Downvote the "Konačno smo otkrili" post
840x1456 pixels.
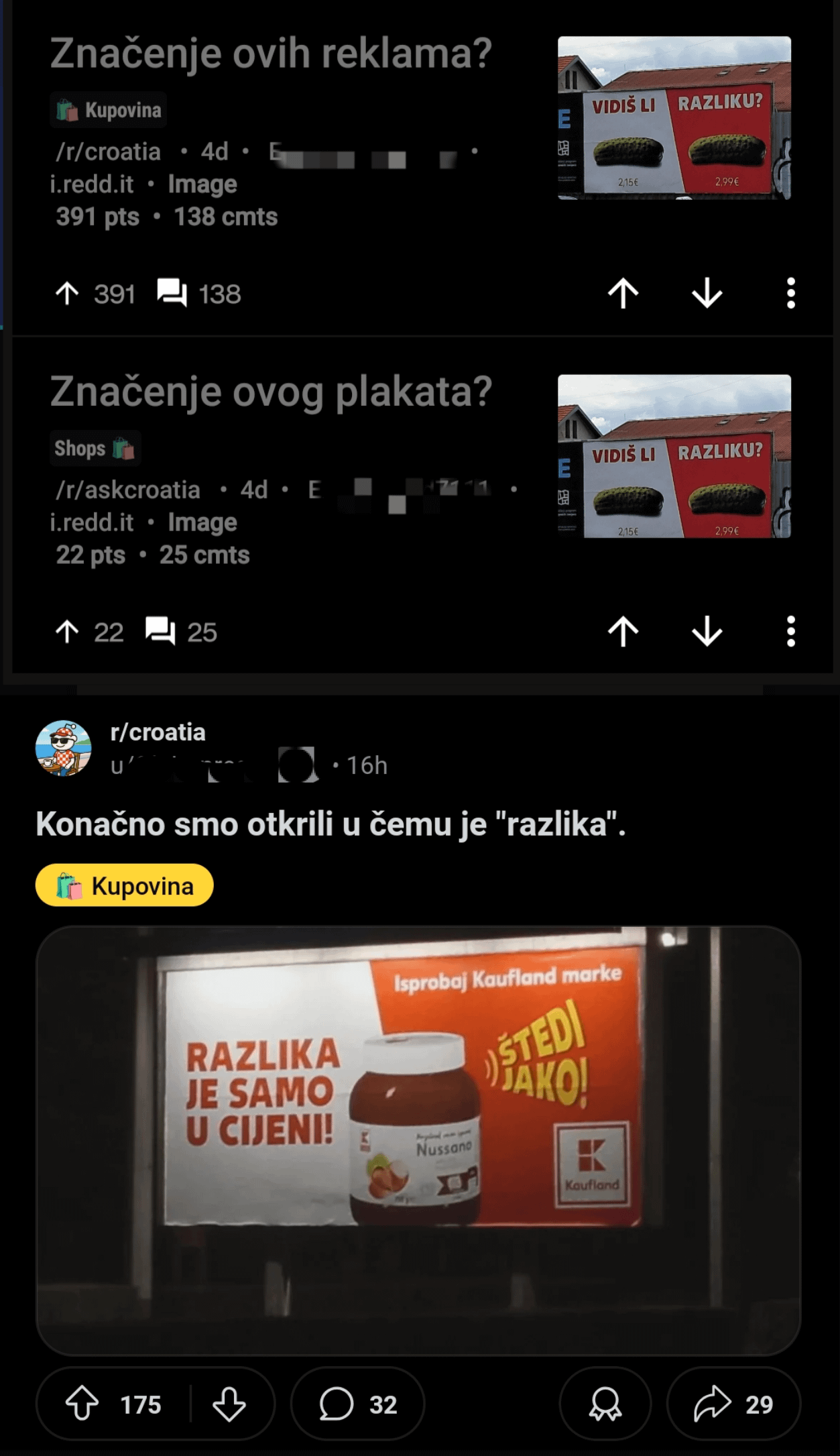click(x=229, y=1404)
